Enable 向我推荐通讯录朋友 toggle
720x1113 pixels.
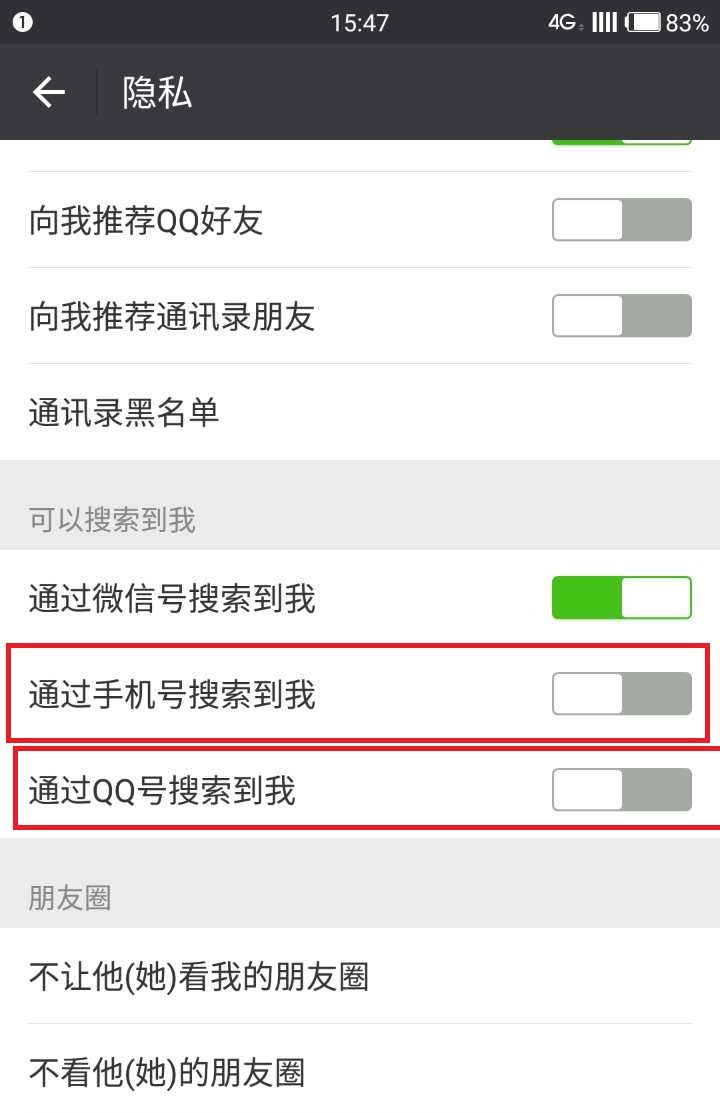[x=621, y=315]
